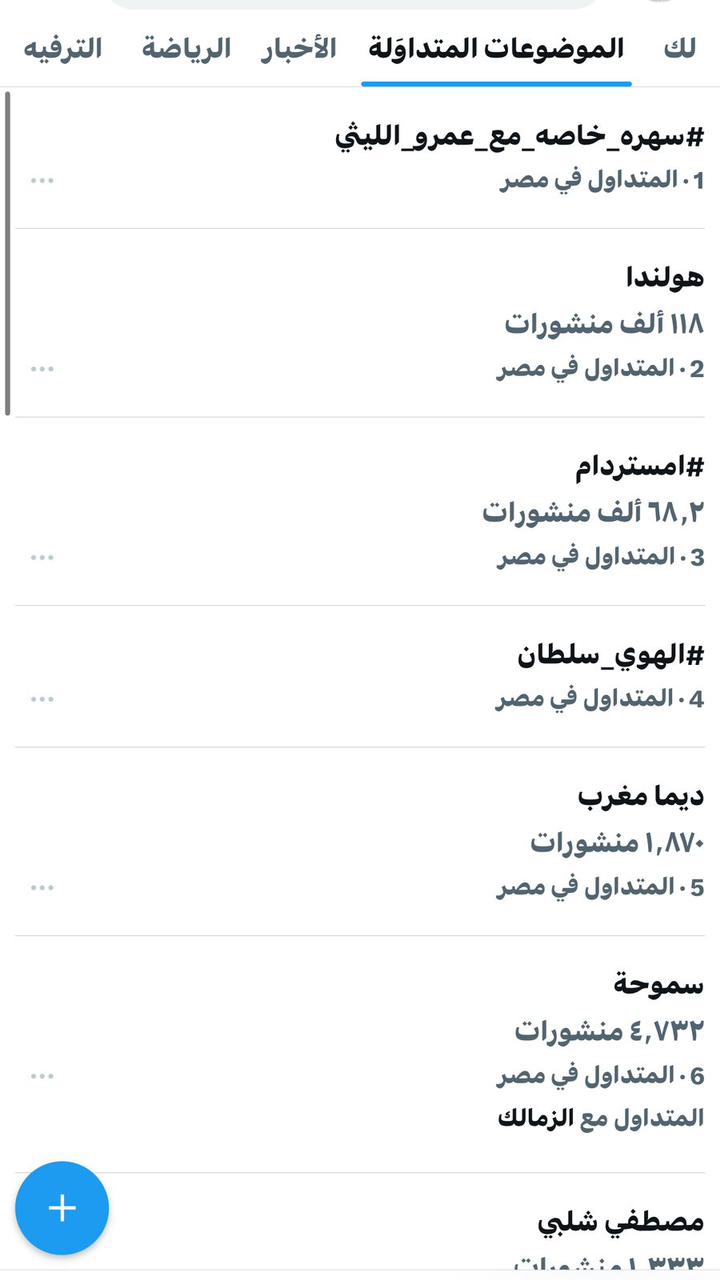Switch to the لك tab
Image resolution: width=720 pixels, height=1280 pixels.
[x=680, y=48]
